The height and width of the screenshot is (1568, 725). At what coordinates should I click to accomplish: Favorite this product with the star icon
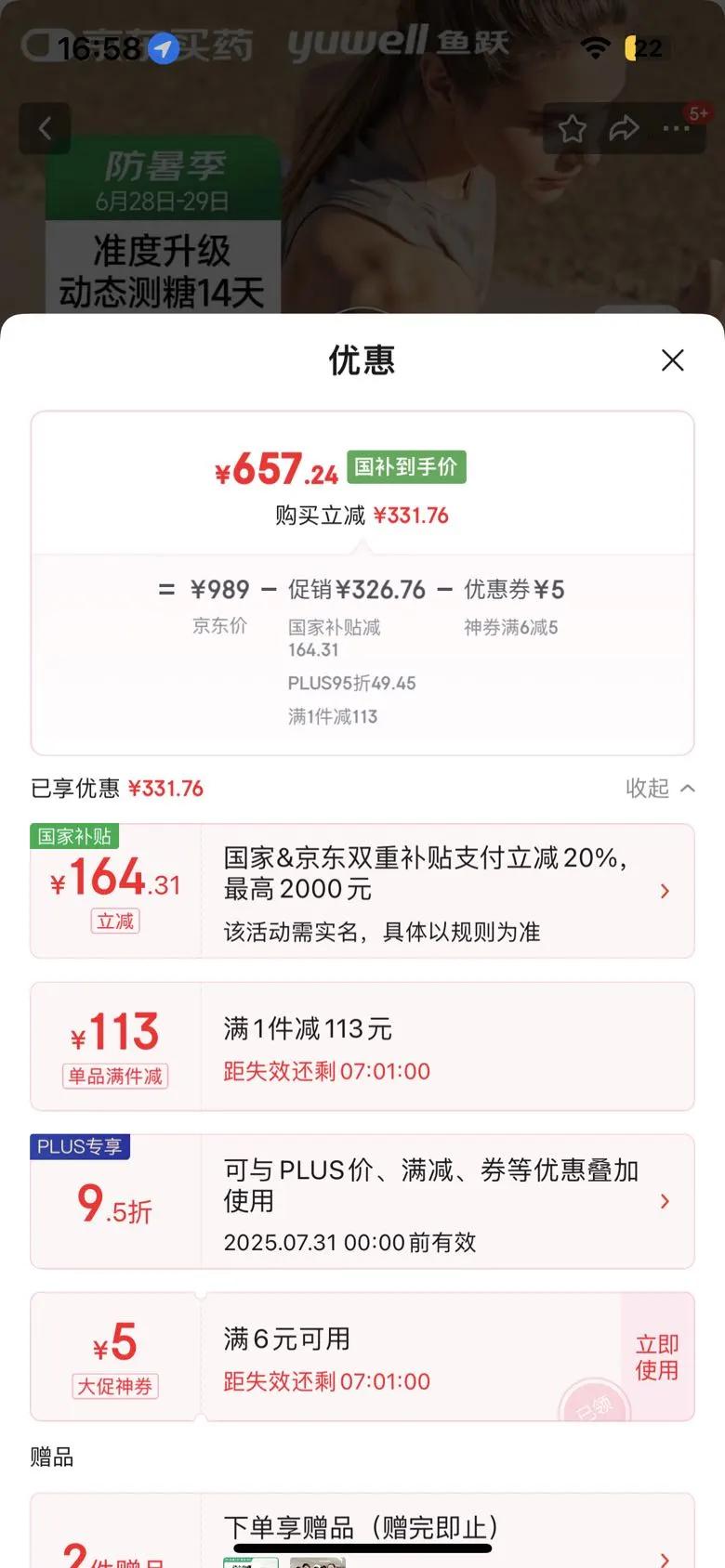pos(572,128)
